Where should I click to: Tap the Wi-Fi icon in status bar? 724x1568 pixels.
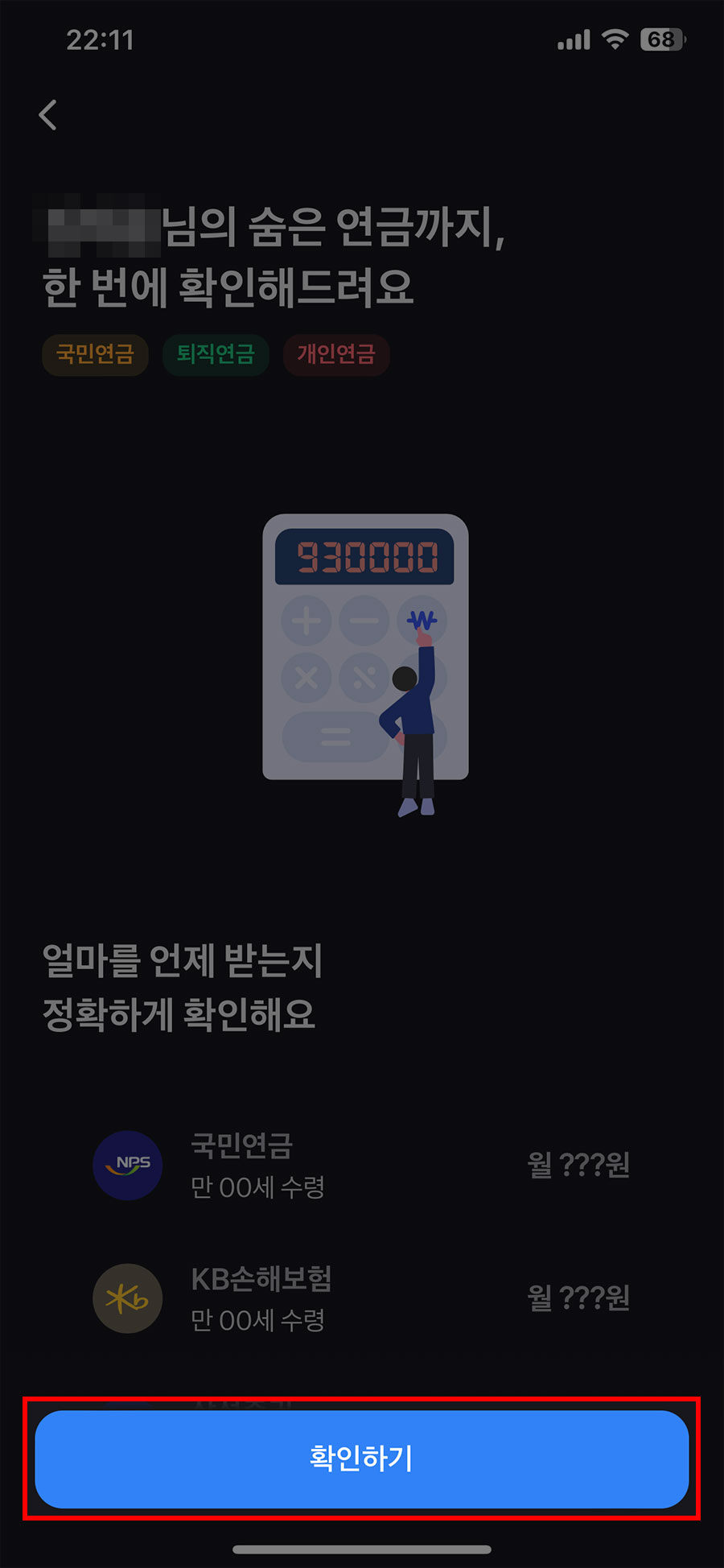pos(615,39)
